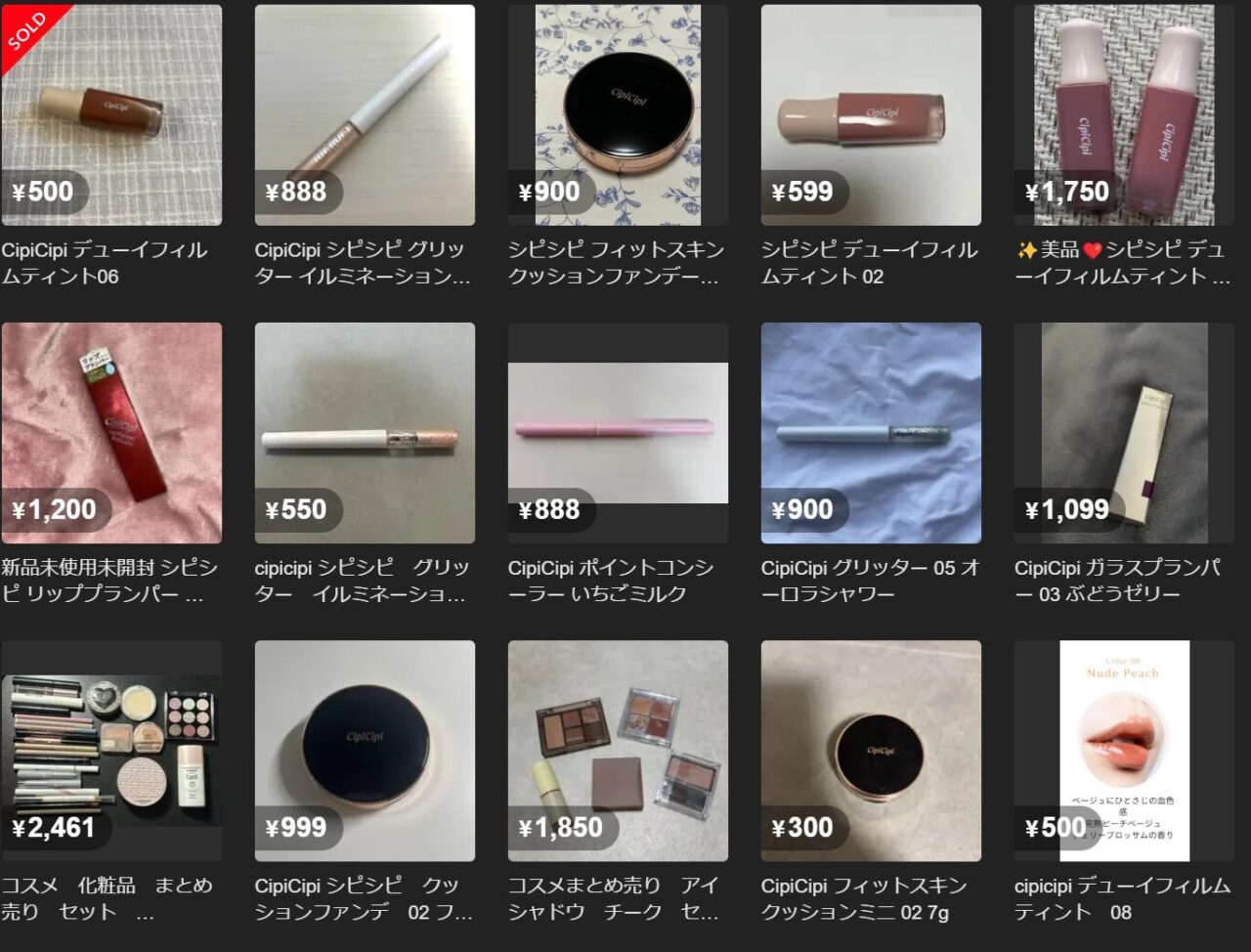Select the ¥1,850 コスメまとめ売り アイシャドウ item

click(x=618, y=751)
